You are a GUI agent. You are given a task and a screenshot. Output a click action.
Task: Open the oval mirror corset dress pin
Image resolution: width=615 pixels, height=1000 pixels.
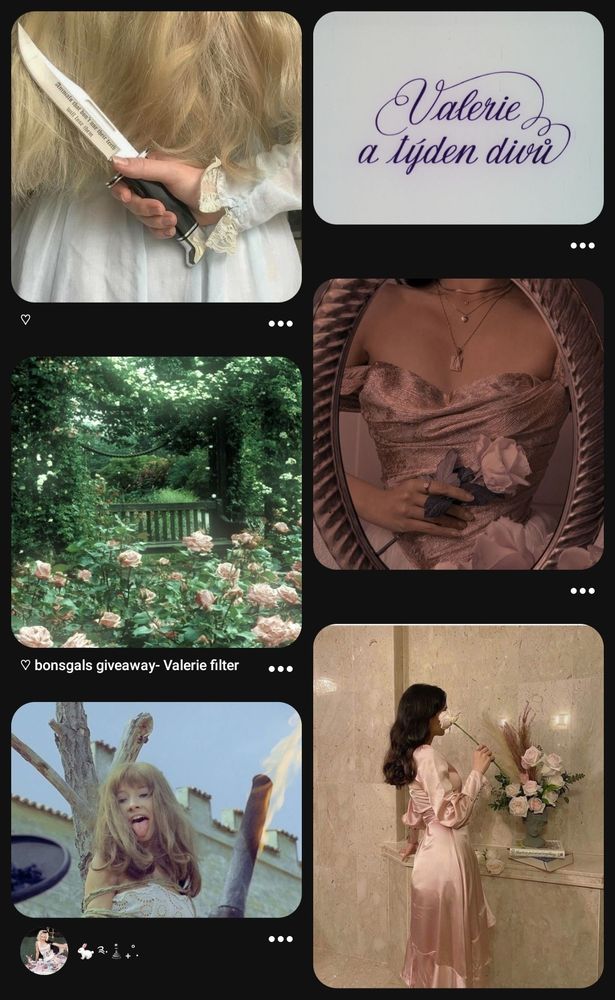click(458, 424)
